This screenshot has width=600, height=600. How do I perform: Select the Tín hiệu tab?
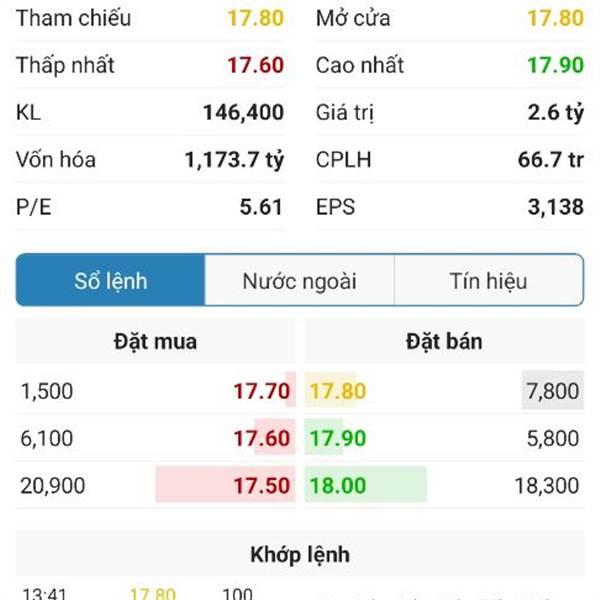pos(488,281)
